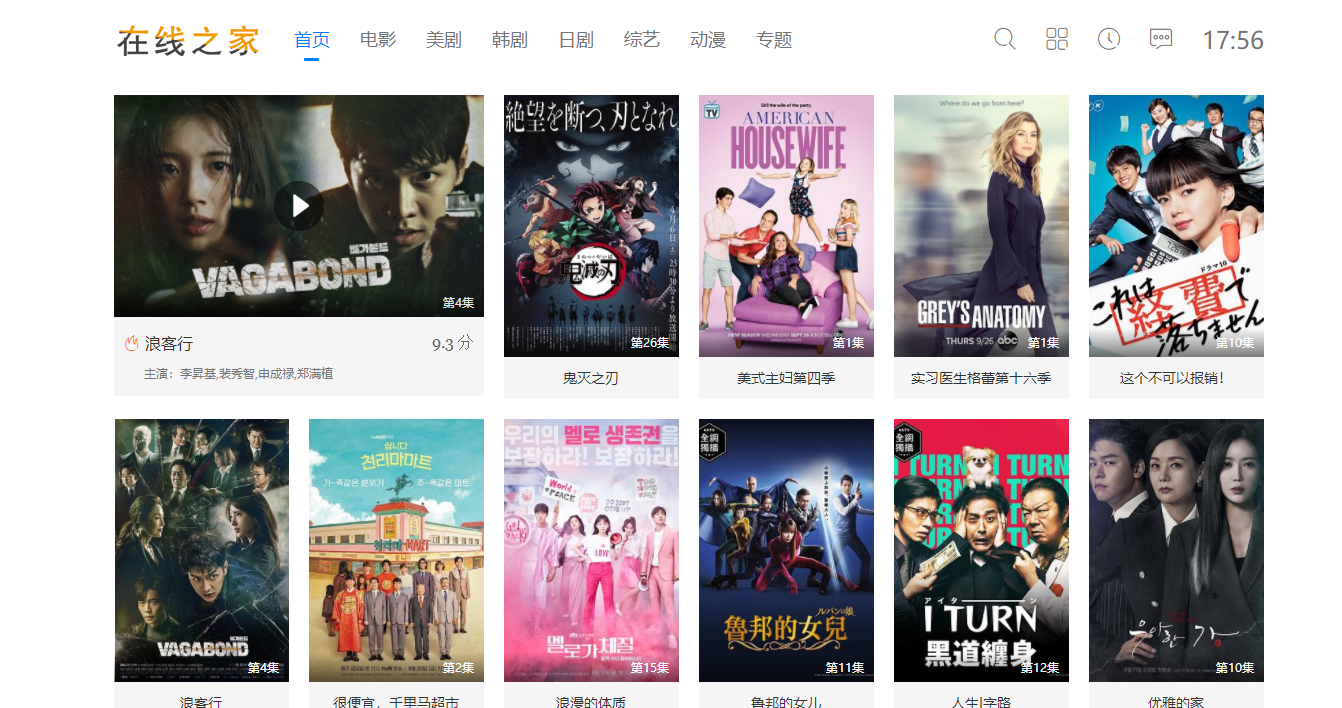Open watch history clock icon
The image size is (1342, 708).
1109,39
